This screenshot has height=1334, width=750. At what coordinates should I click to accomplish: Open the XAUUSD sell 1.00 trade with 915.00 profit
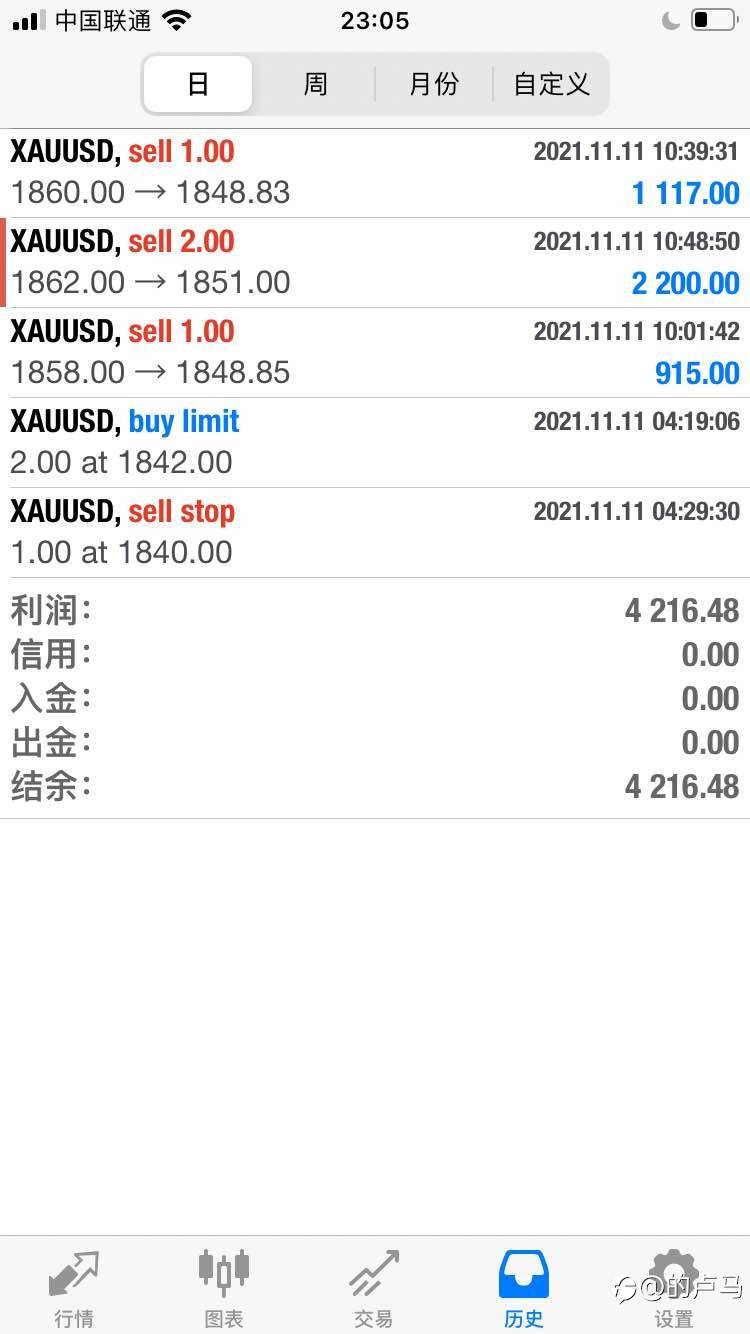[375, 353]
